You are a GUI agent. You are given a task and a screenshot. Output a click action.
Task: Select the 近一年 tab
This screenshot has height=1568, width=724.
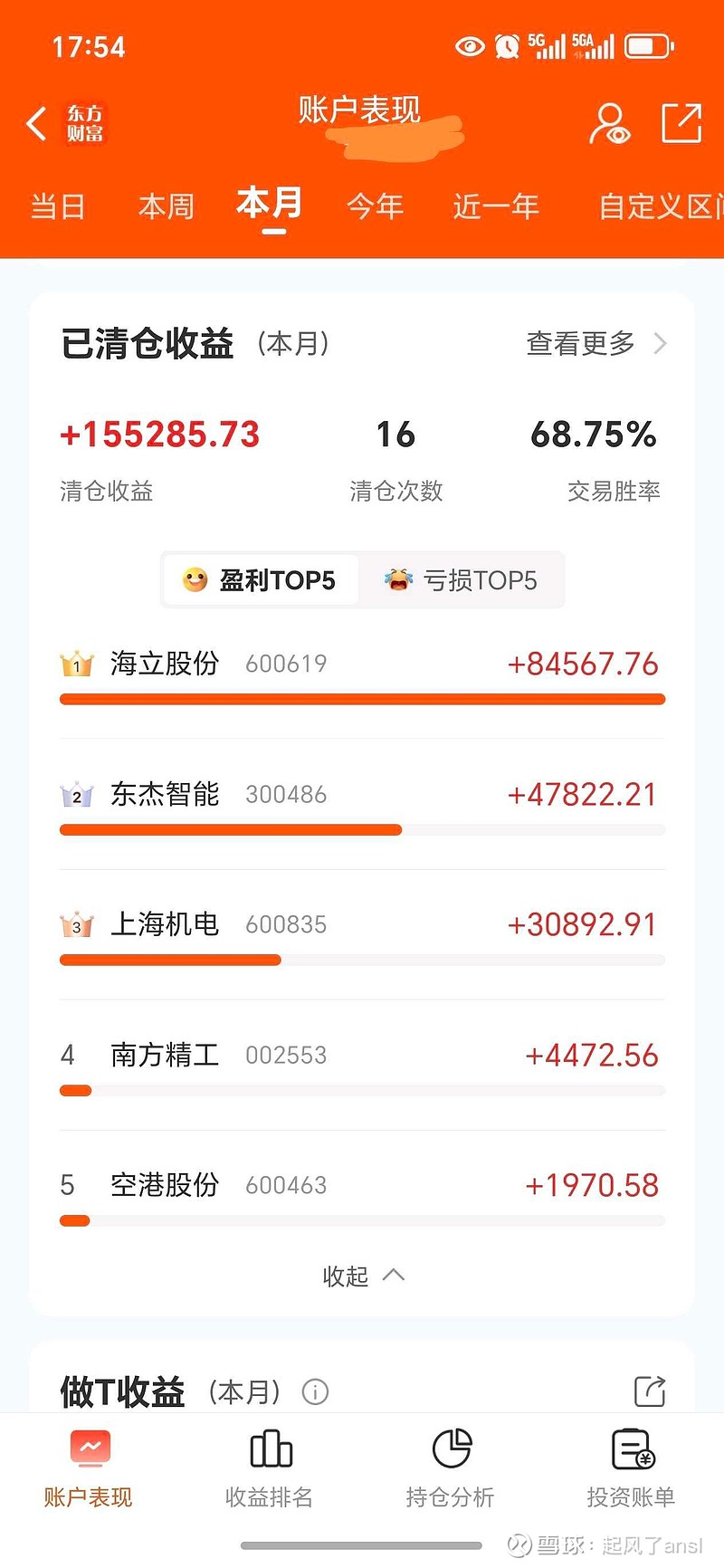(x=496, y=206)
